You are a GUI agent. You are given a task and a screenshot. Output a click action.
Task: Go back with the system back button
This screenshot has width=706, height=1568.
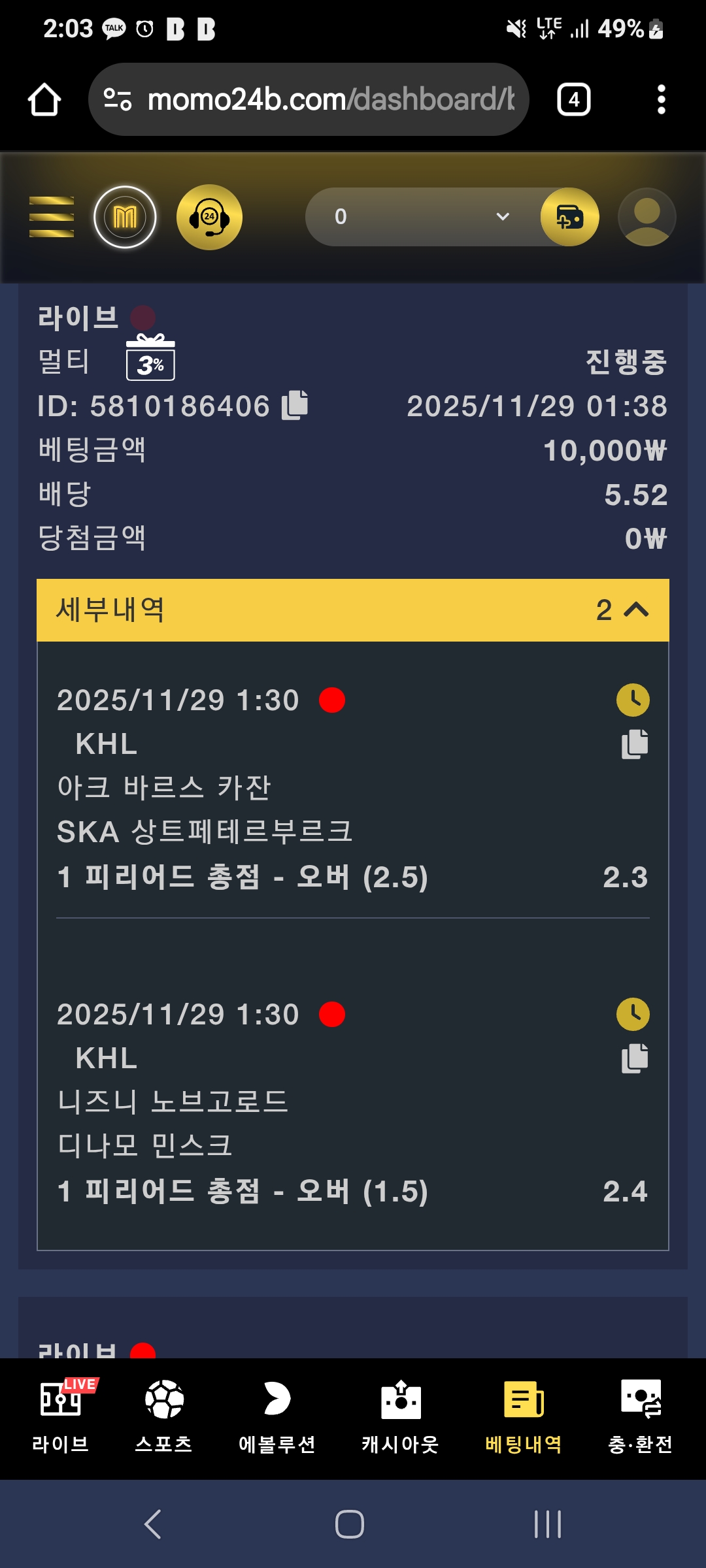[153, 1524]
